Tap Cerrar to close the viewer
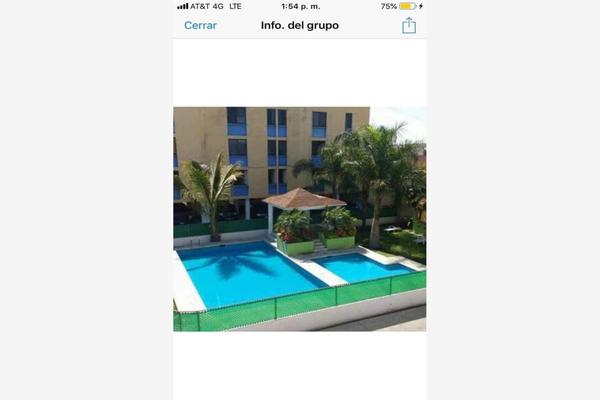600x400 pixels. pyautogui.click(x=200, y=25)
